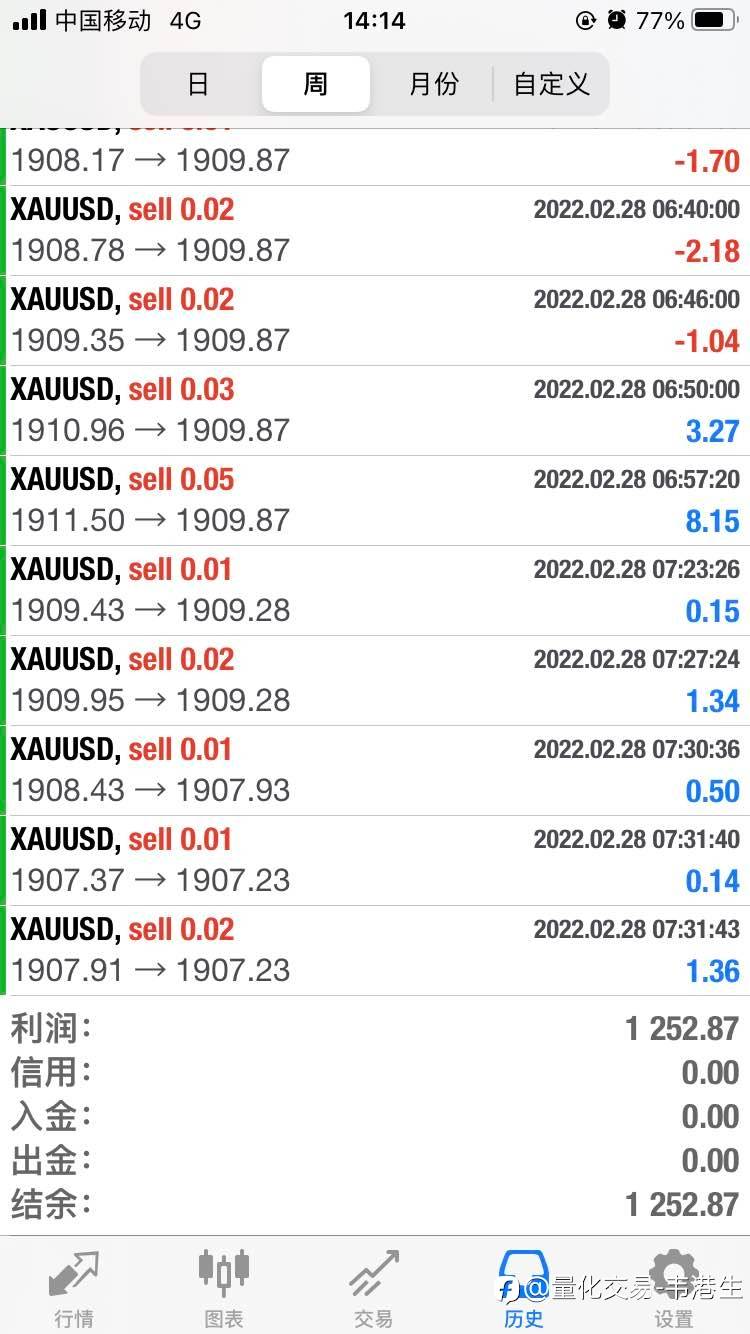
Task: Open the last trade at 07:31:43
Action: click(375, 950)
